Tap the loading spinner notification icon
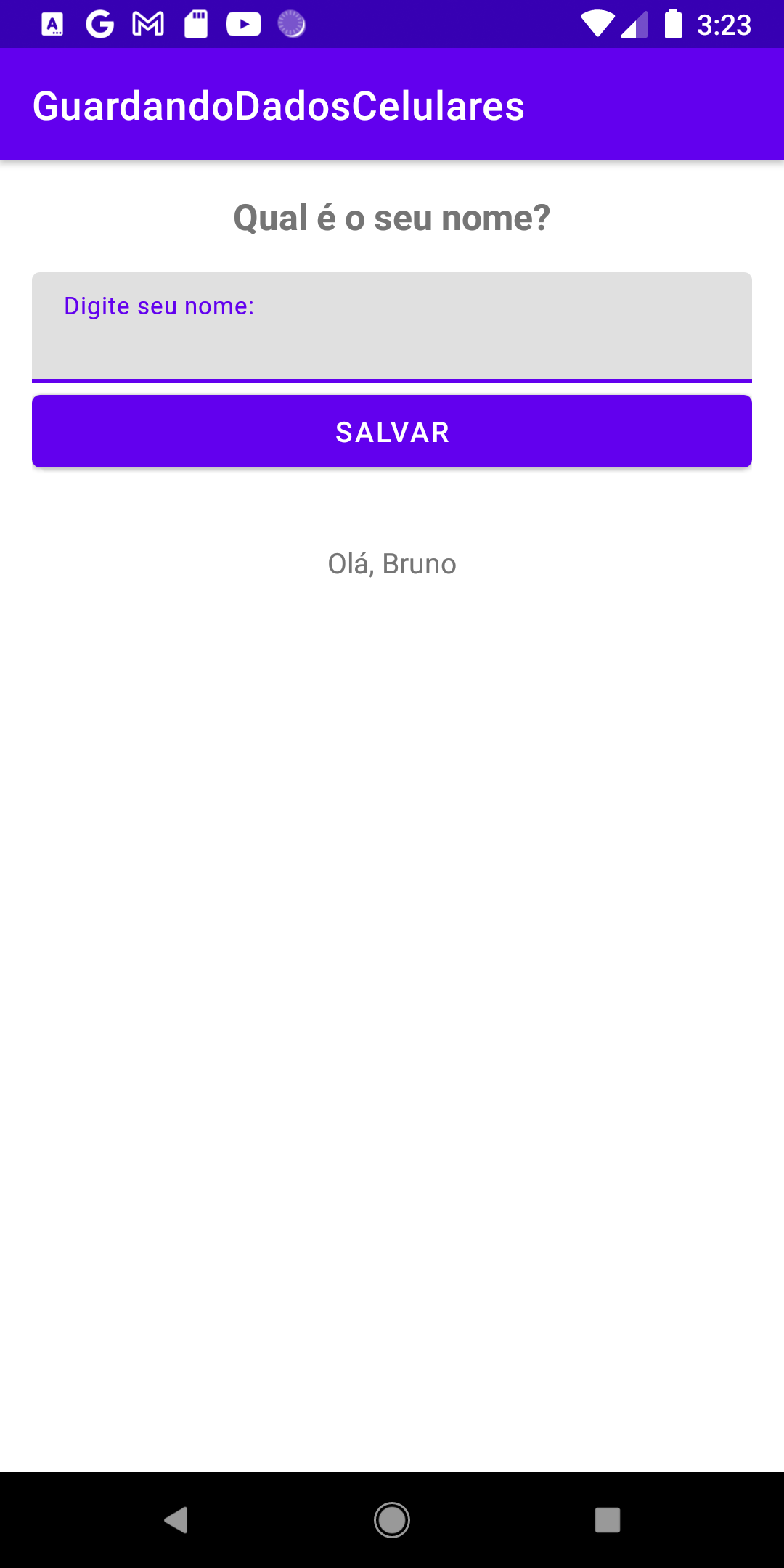 [x=292, y=24]
